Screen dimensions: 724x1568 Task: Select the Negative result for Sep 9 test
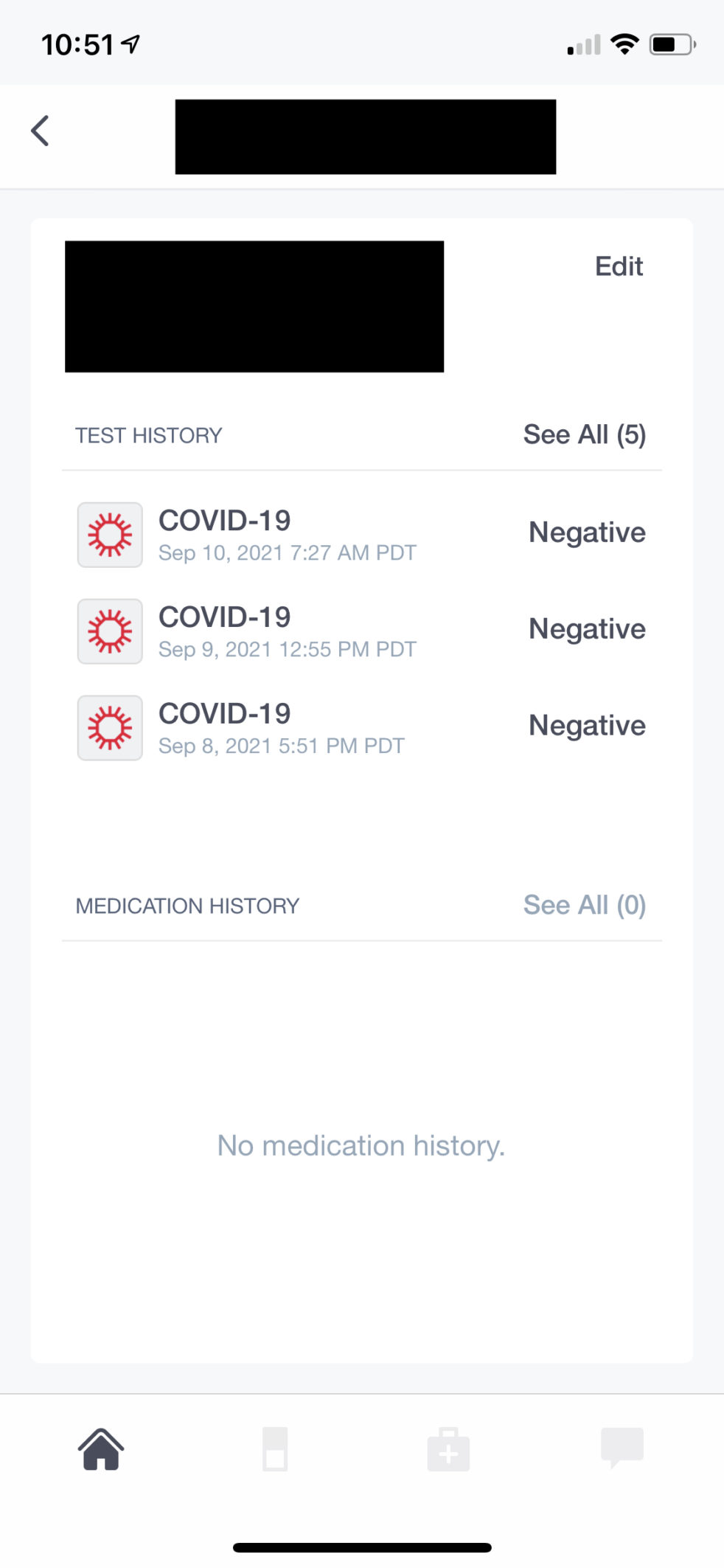[586, 628]
